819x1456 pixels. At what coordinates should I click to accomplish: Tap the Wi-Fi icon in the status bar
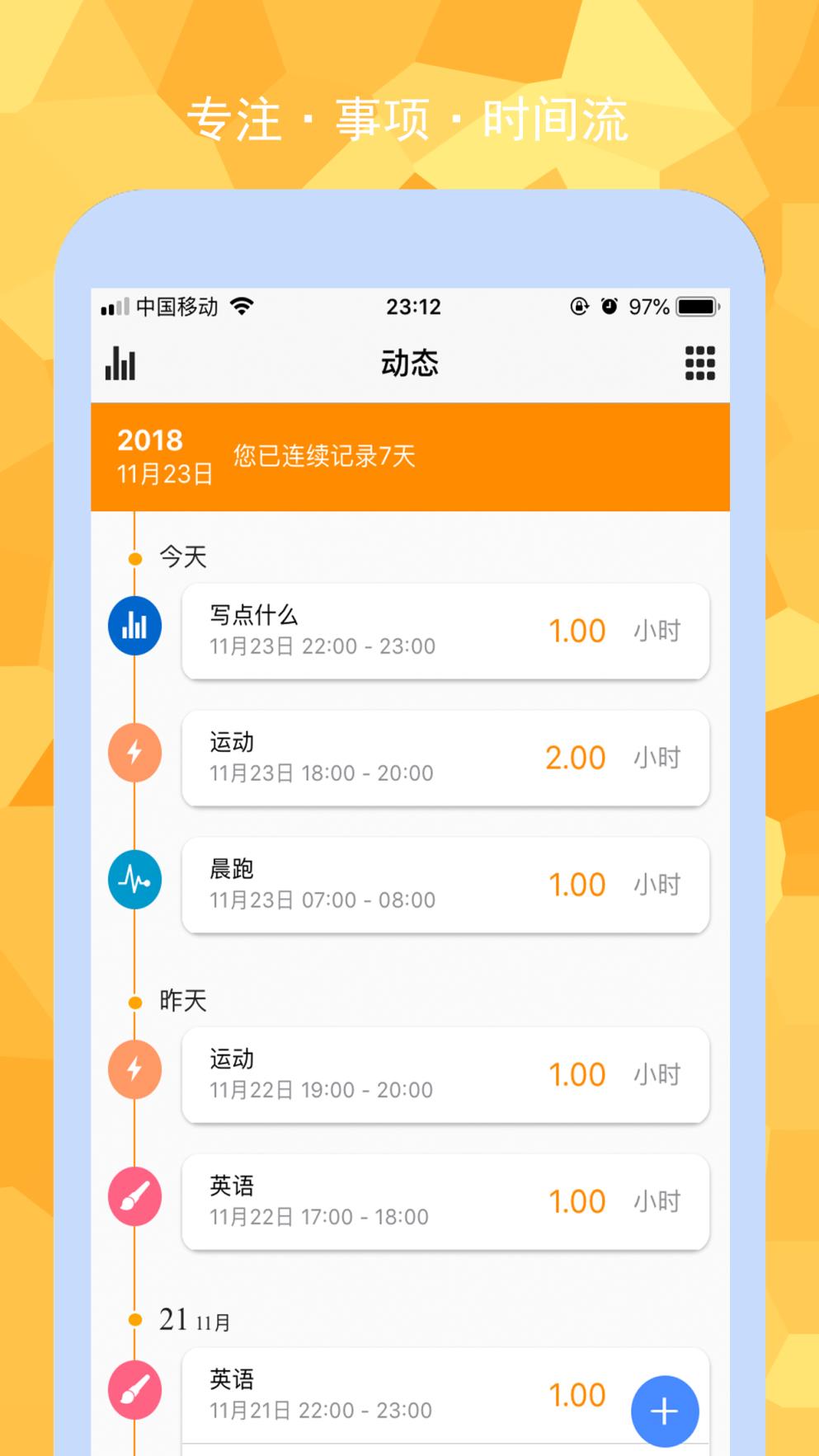pos(240,306)
